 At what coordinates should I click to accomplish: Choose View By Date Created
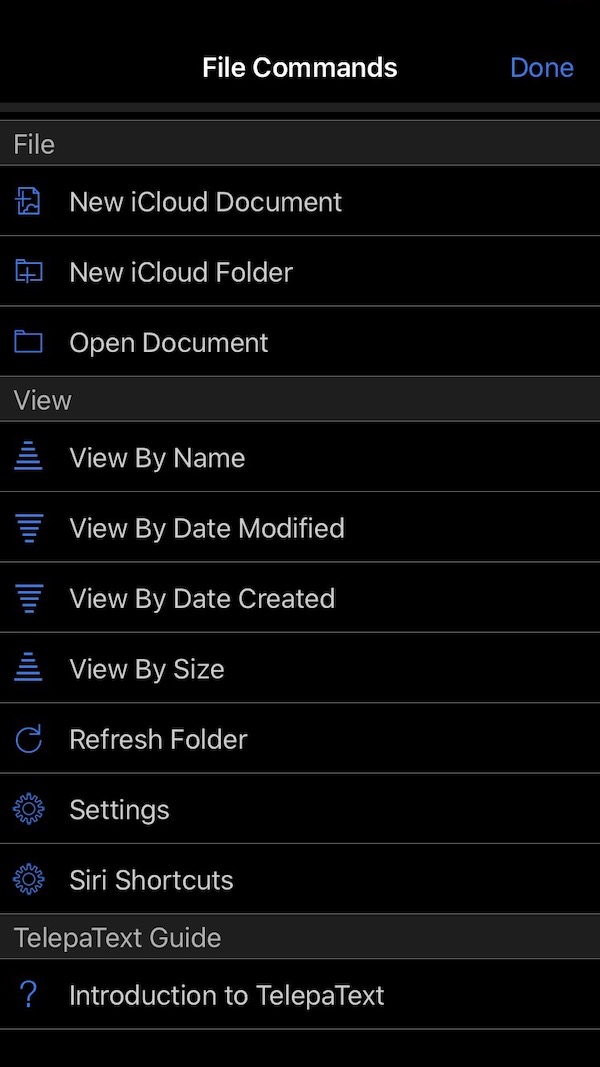click(x=300, y=597)
